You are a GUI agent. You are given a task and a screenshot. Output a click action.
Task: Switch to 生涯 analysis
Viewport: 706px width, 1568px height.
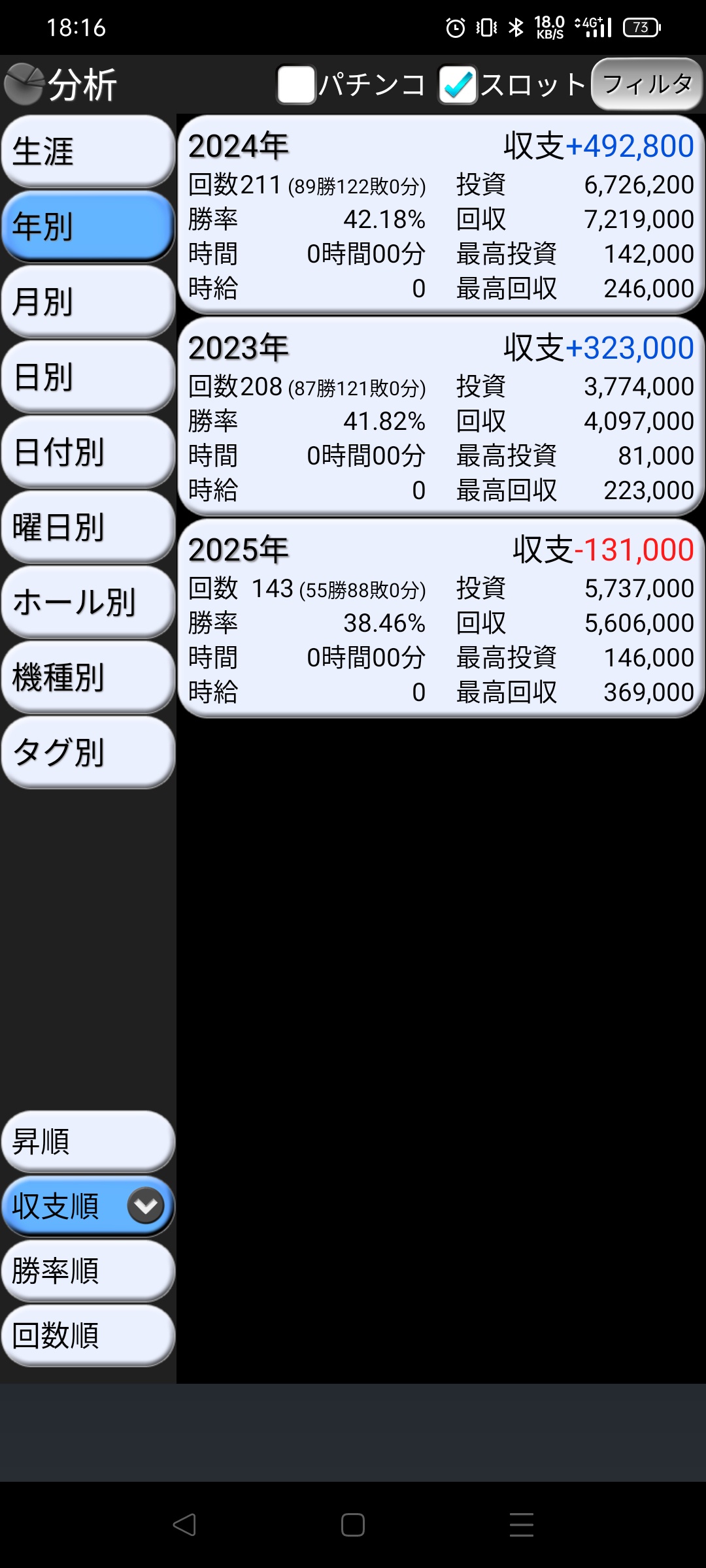(x=88, y=151)
